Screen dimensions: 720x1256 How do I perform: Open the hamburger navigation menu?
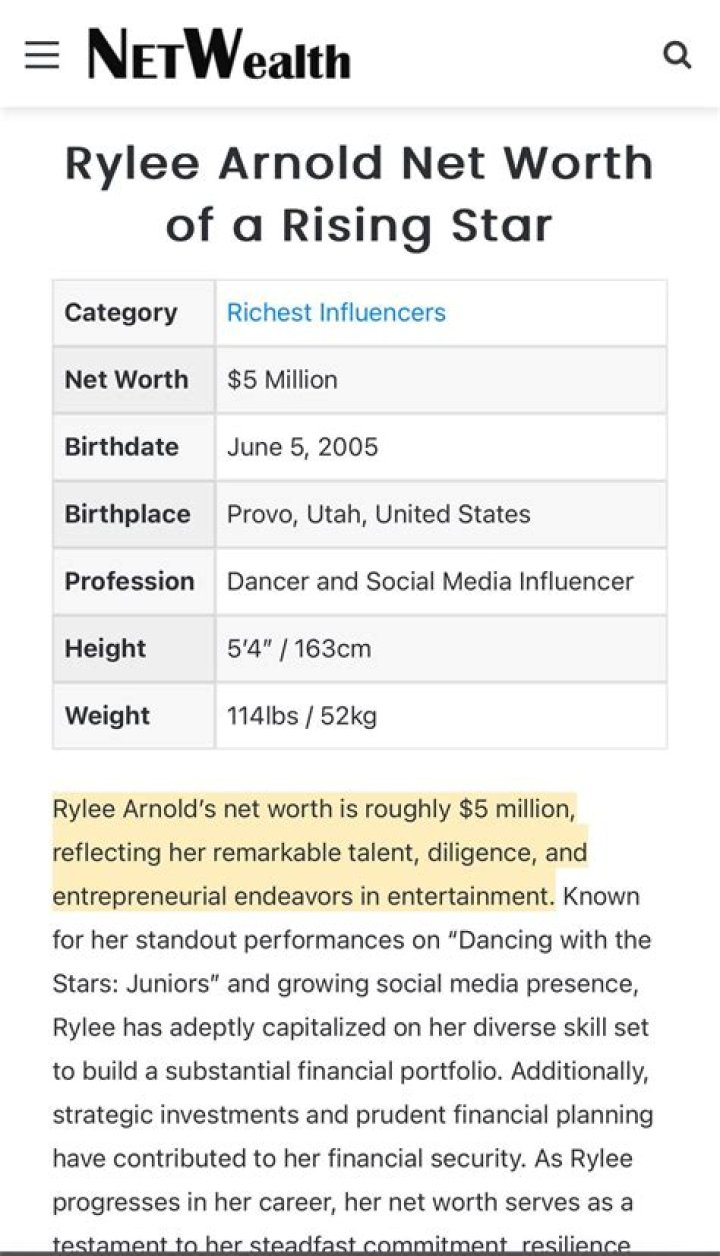click(40, 55)
